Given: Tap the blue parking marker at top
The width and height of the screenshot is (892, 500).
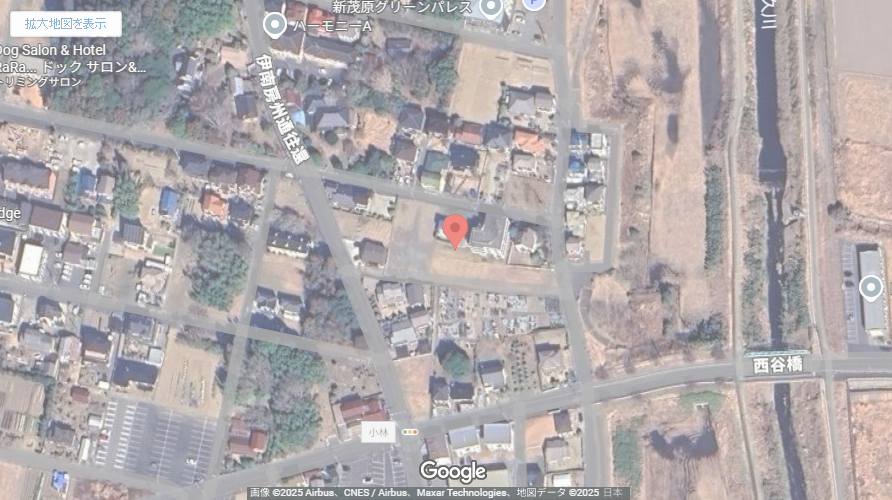Looking at the screenshot, I should 535,4.
